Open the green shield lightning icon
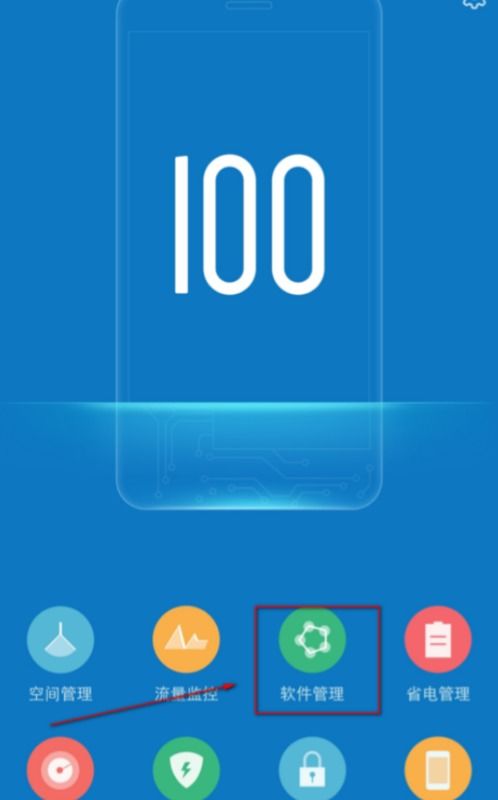The image size is (498, 800). [x=186, y=769]
